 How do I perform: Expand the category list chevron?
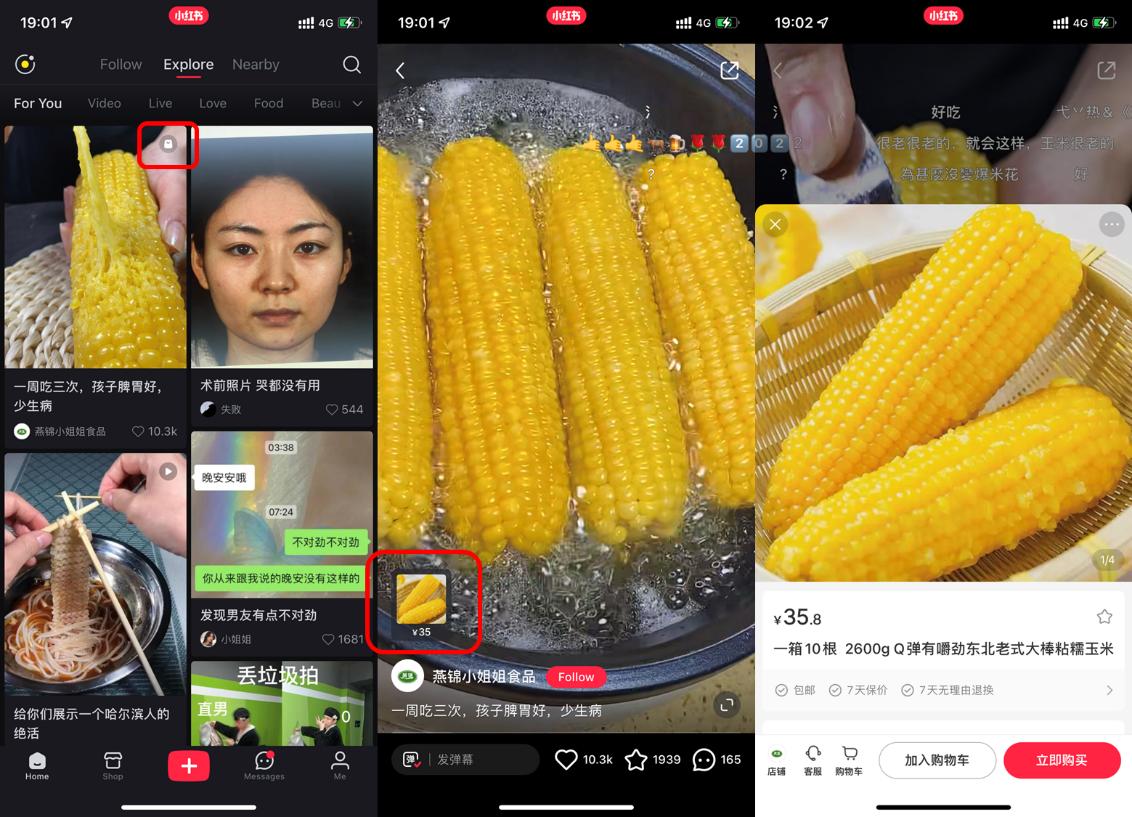click(x=357, y=103)
